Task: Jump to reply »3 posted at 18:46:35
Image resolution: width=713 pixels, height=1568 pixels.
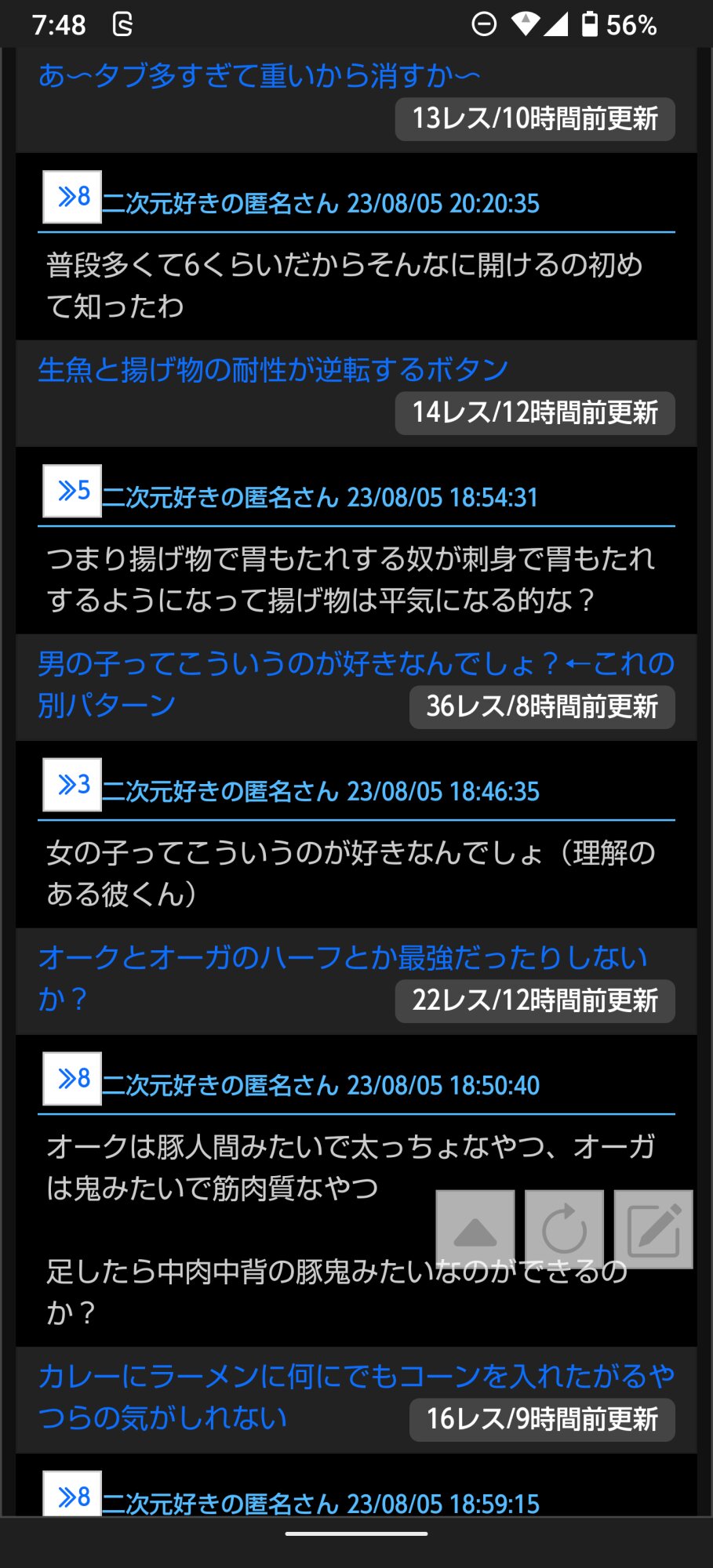Action: [x=72, y=785]
